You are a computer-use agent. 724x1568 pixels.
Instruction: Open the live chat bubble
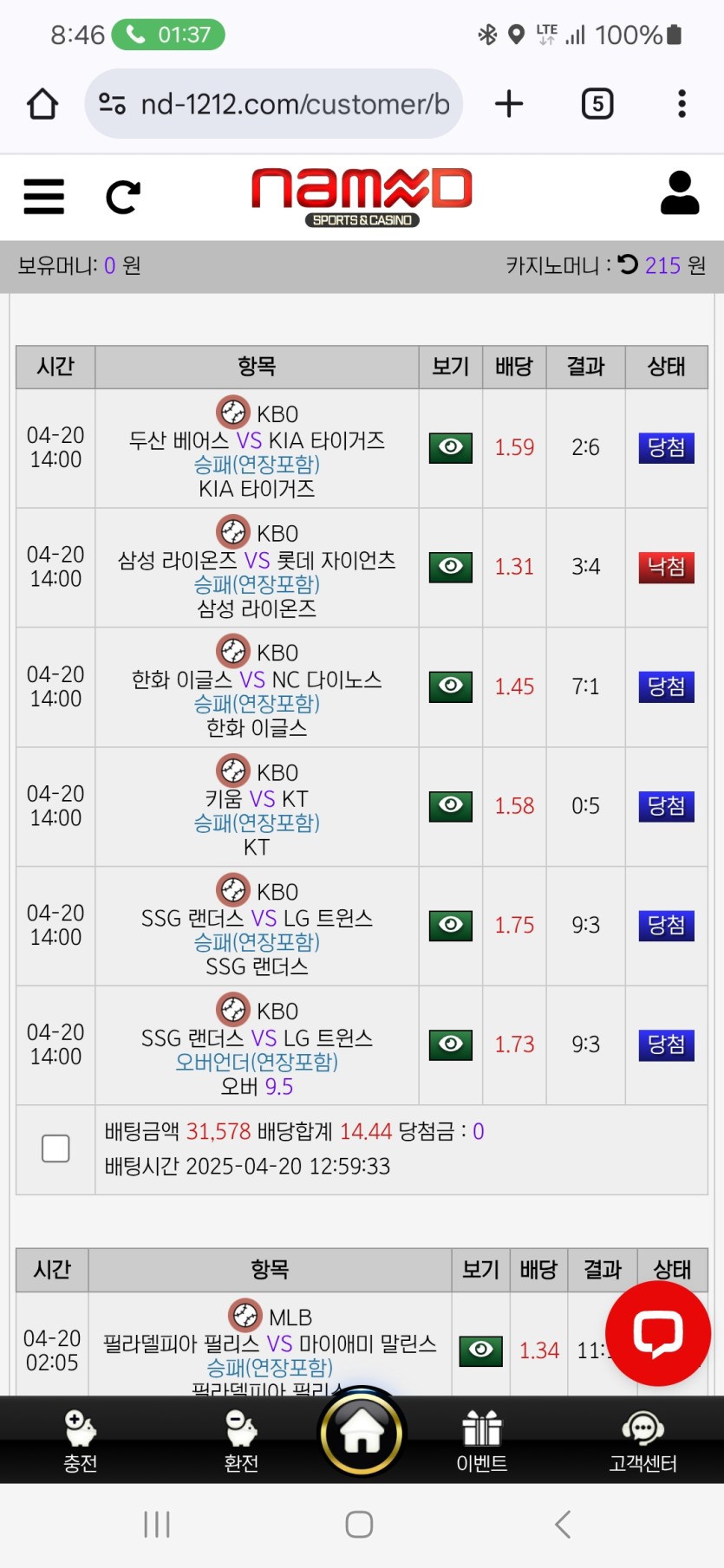point(657,1333)
